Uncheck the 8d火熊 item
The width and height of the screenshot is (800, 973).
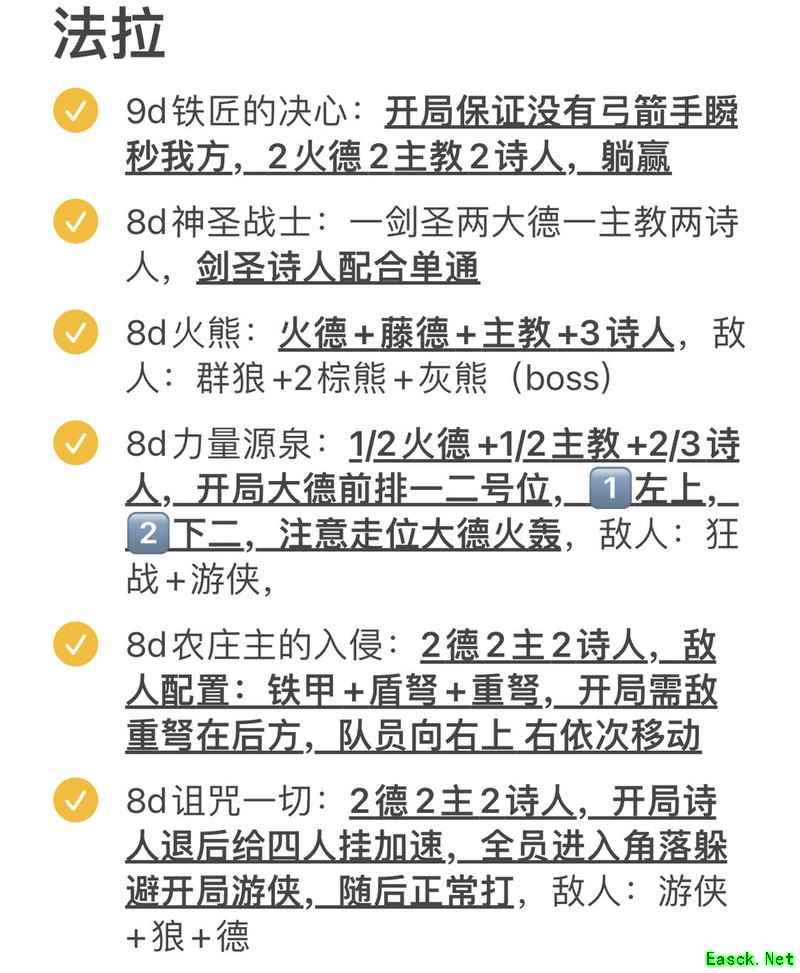pyautogui.click(x=75, y=333)
